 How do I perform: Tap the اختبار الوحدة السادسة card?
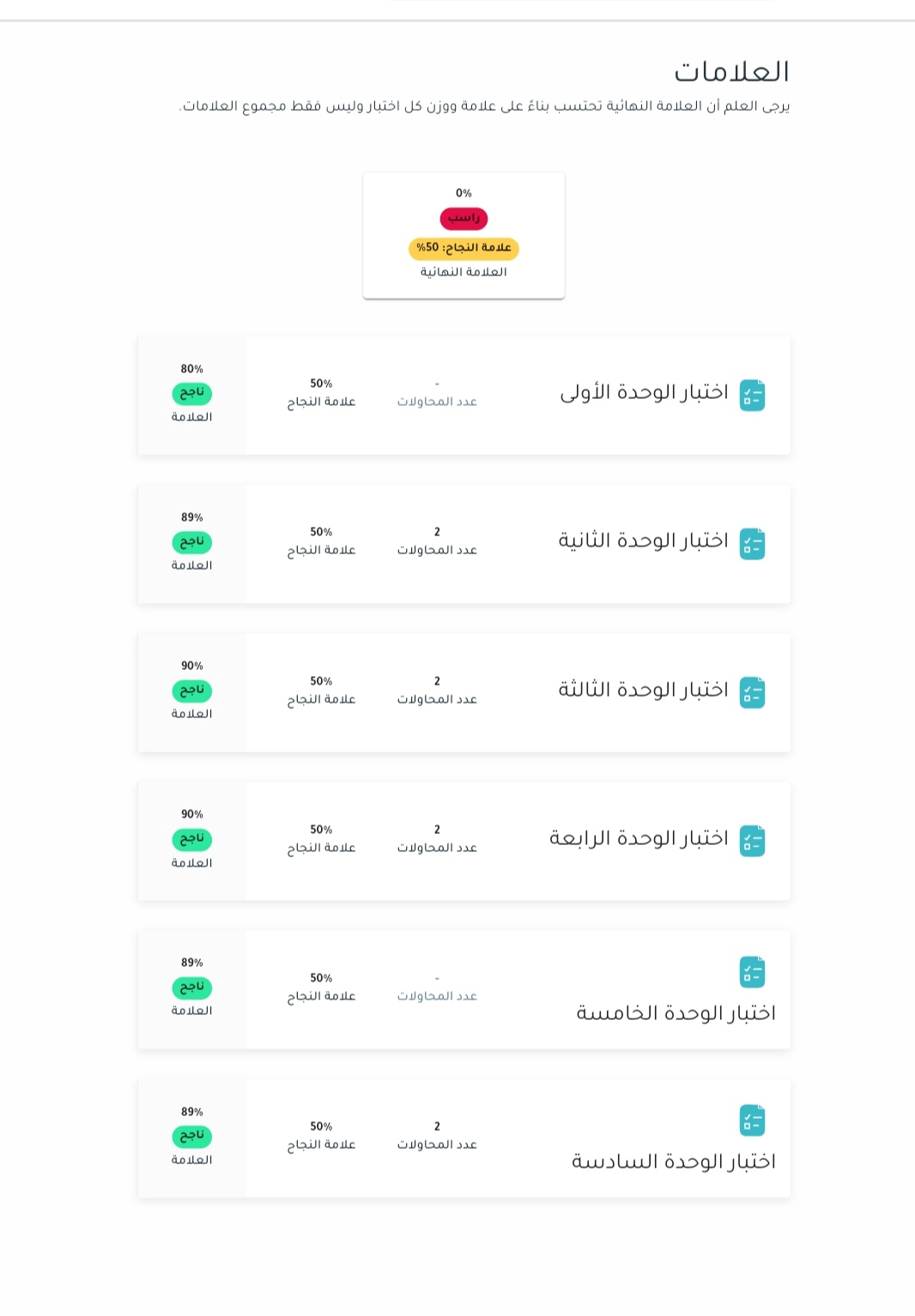[464, 1138]
